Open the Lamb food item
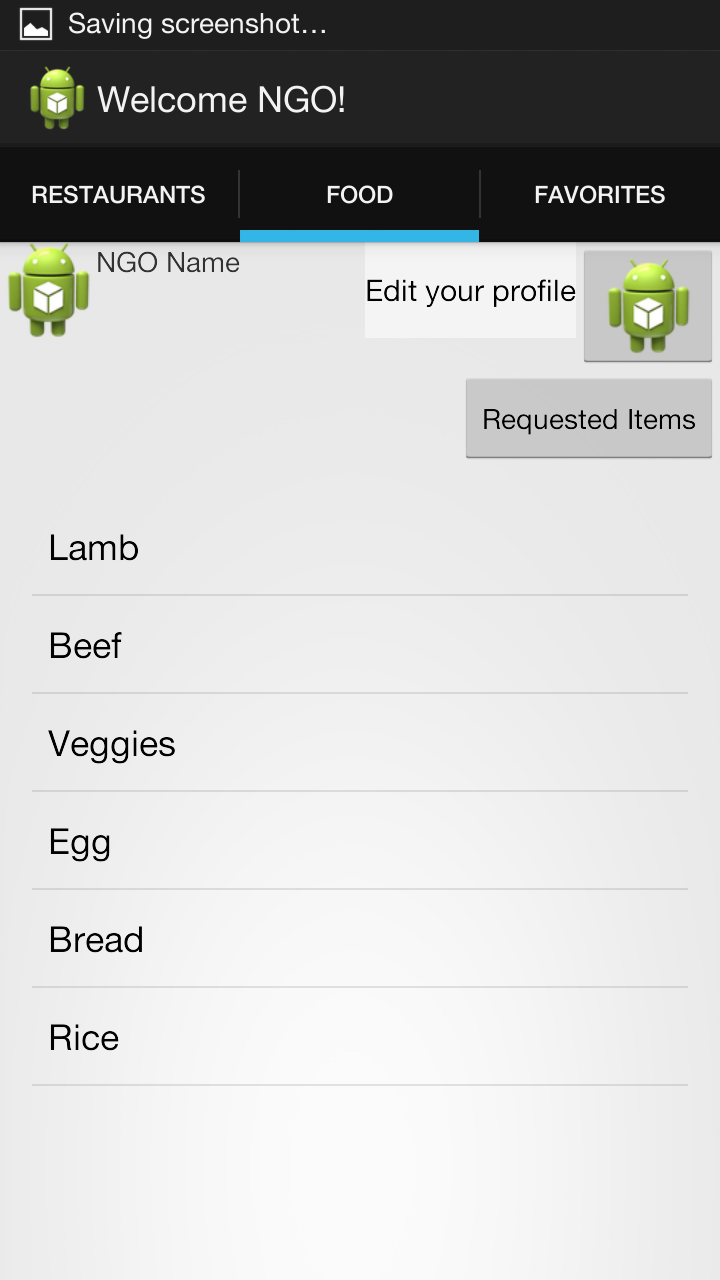This screenshot has width=720, height=1280. pos(359,547)
